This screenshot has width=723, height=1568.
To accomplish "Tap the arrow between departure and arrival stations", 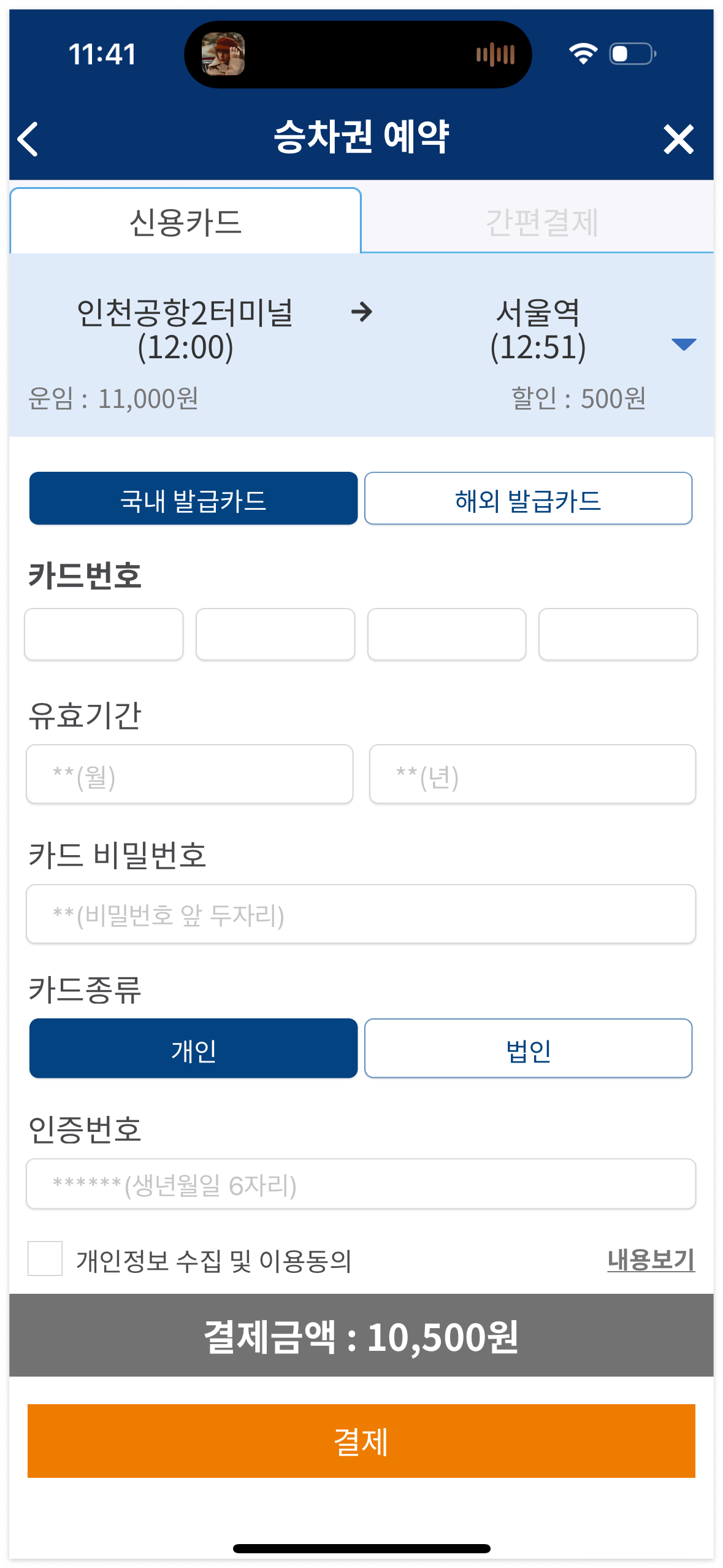I will pos(363,312).
